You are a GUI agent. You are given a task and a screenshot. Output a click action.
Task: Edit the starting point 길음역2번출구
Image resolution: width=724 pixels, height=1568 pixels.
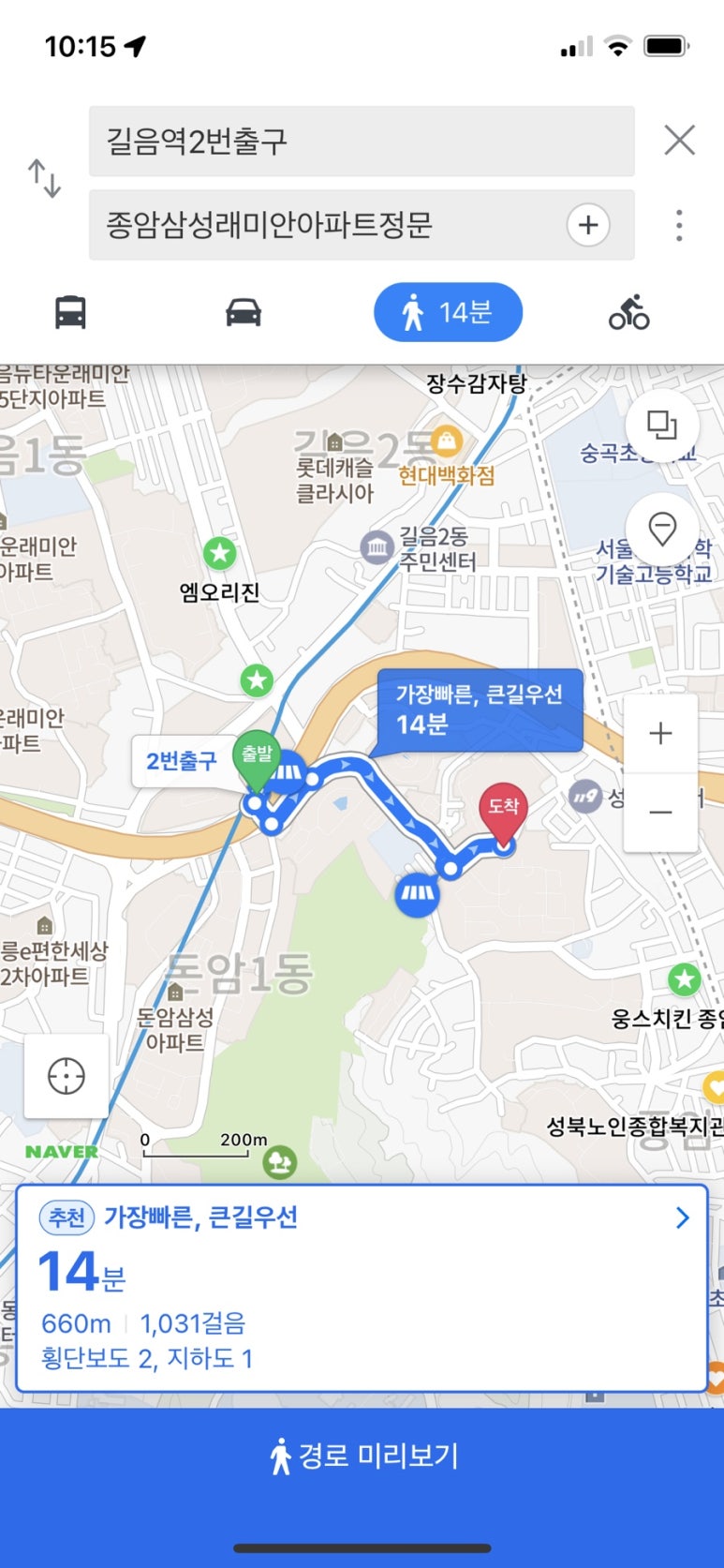[x=361, y=142]
